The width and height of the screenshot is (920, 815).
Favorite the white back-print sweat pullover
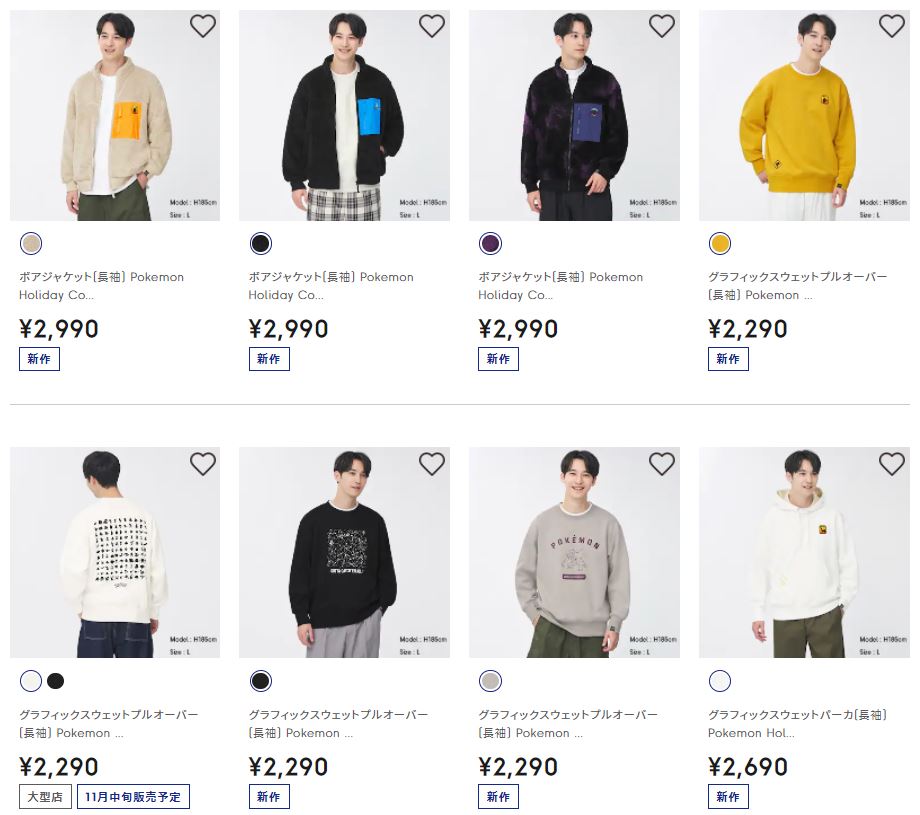coord(203,464)
